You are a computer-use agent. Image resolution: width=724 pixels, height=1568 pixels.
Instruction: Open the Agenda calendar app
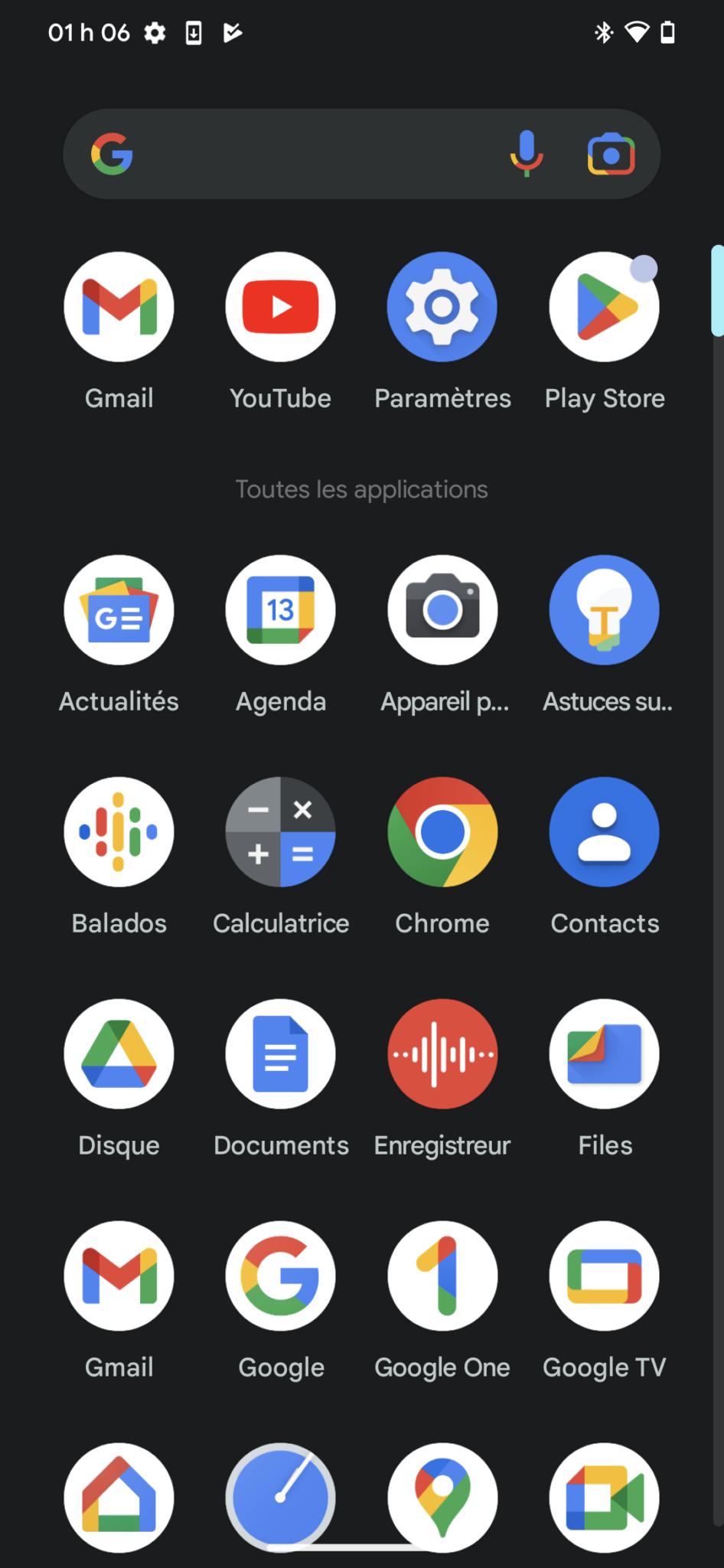[280, 610]
